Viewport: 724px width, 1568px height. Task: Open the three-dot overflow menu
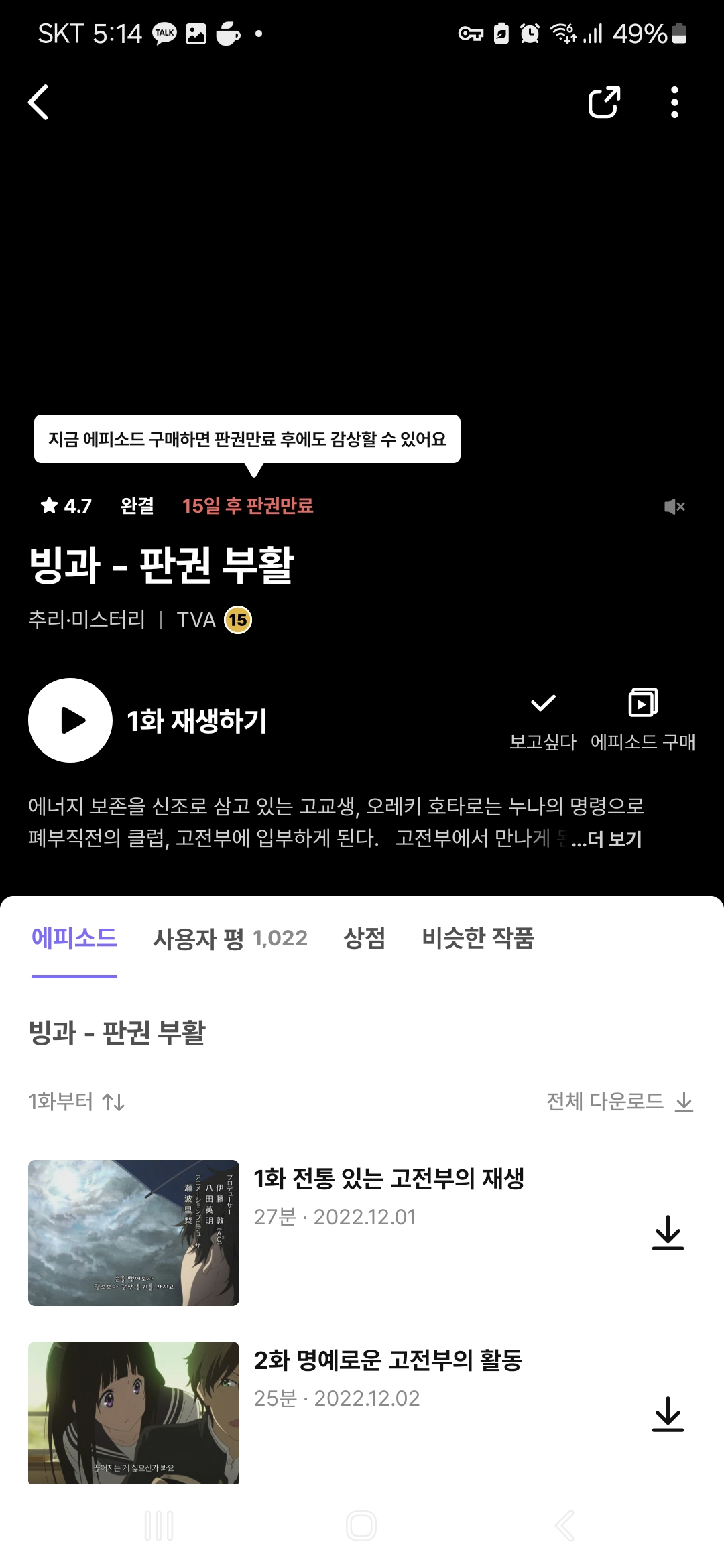pos(674,103)
